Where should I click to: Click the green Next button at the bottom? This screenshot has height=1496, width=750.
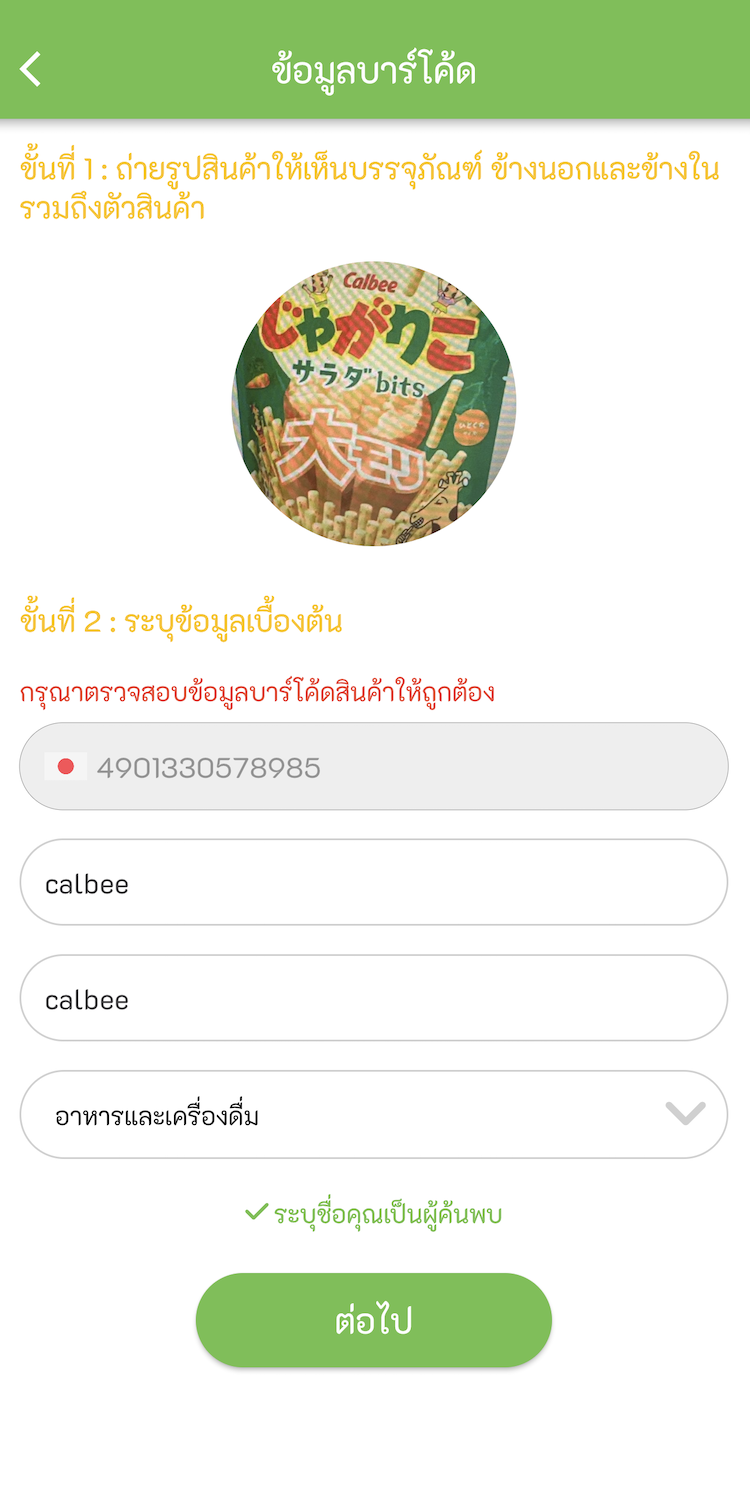pos(374,1318)
